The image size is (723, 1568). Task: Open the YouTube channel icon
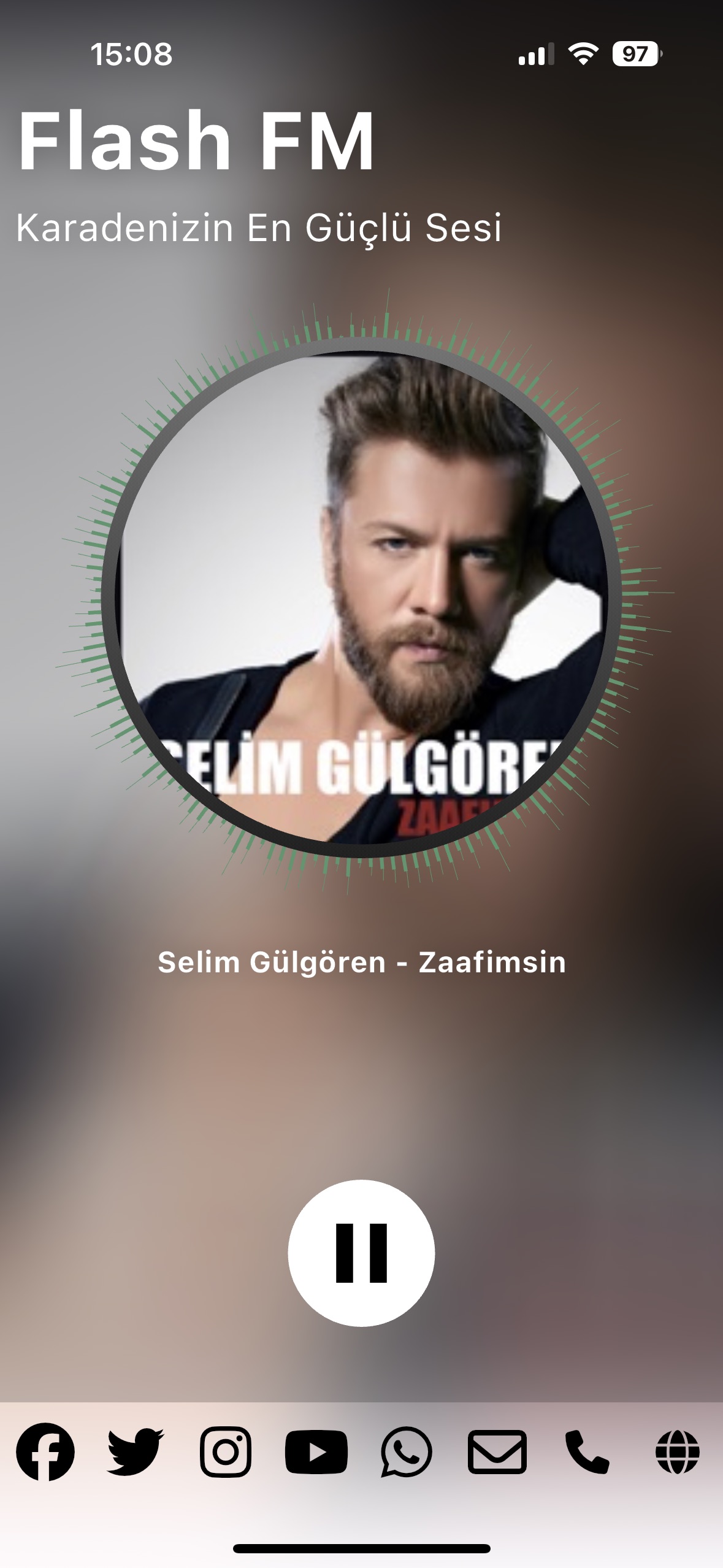tap(316, 1451)
